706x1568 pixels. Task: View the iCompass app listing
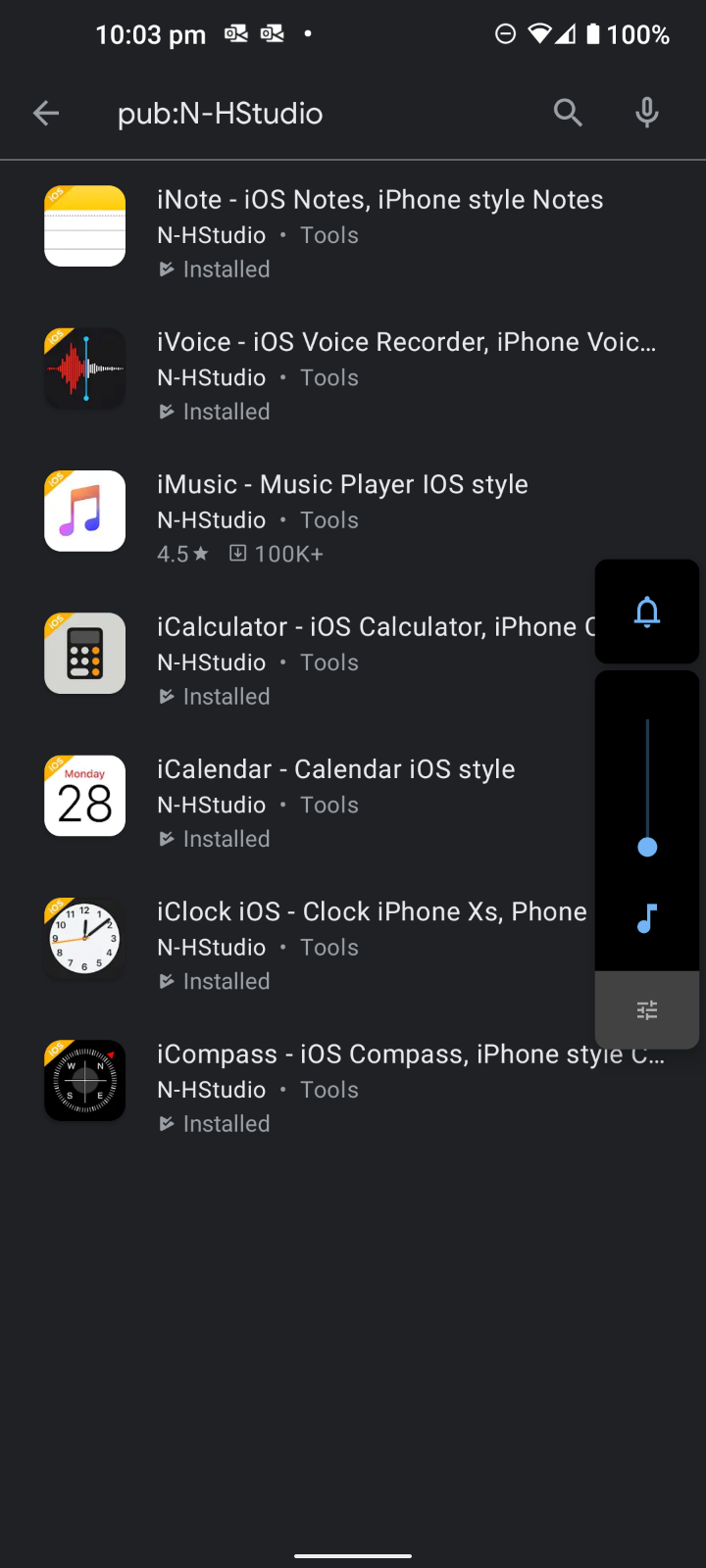pos(387,1054)
